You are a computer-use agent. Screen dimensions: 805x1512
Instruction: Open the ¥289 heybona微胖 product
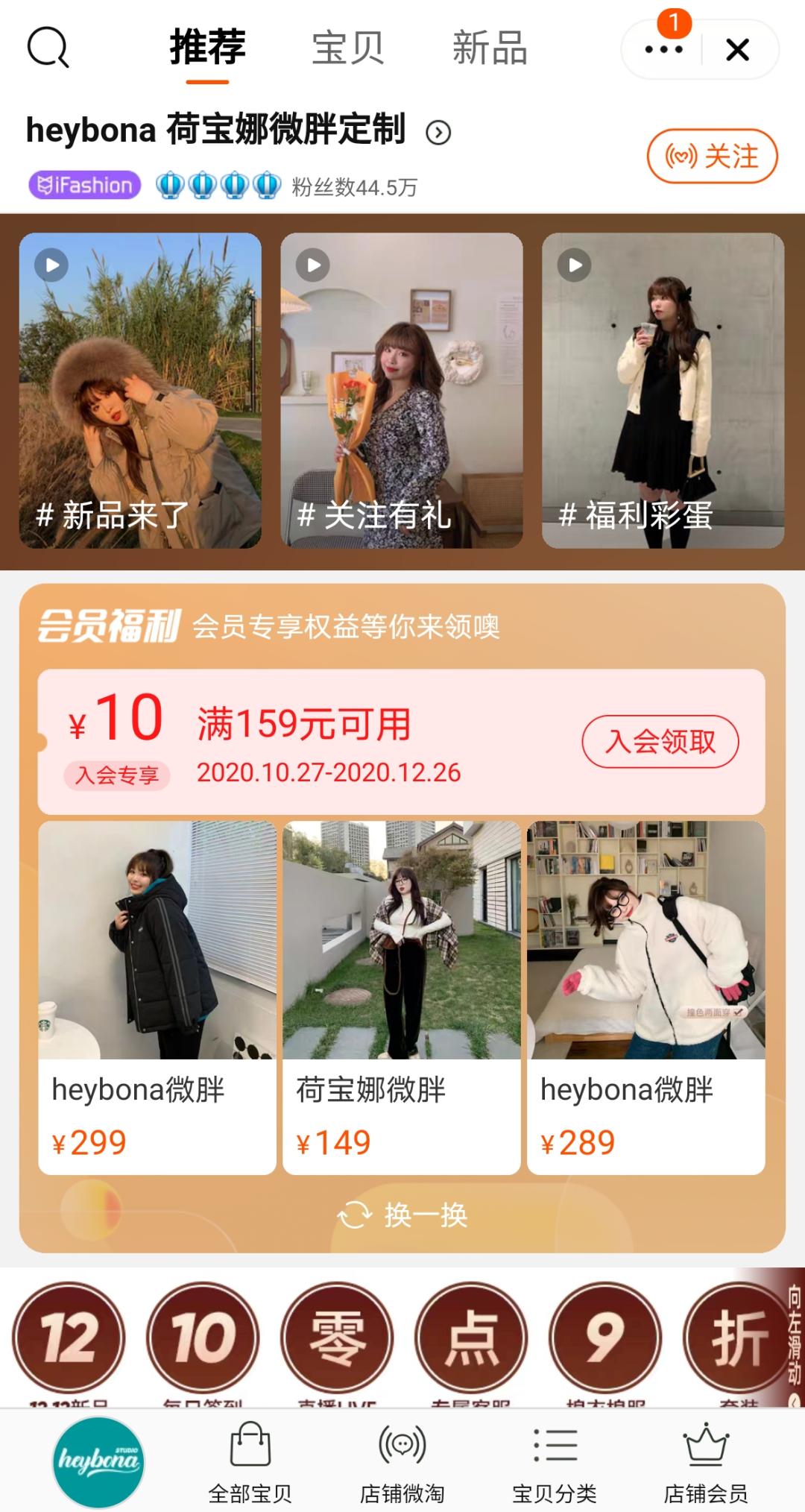645,997
